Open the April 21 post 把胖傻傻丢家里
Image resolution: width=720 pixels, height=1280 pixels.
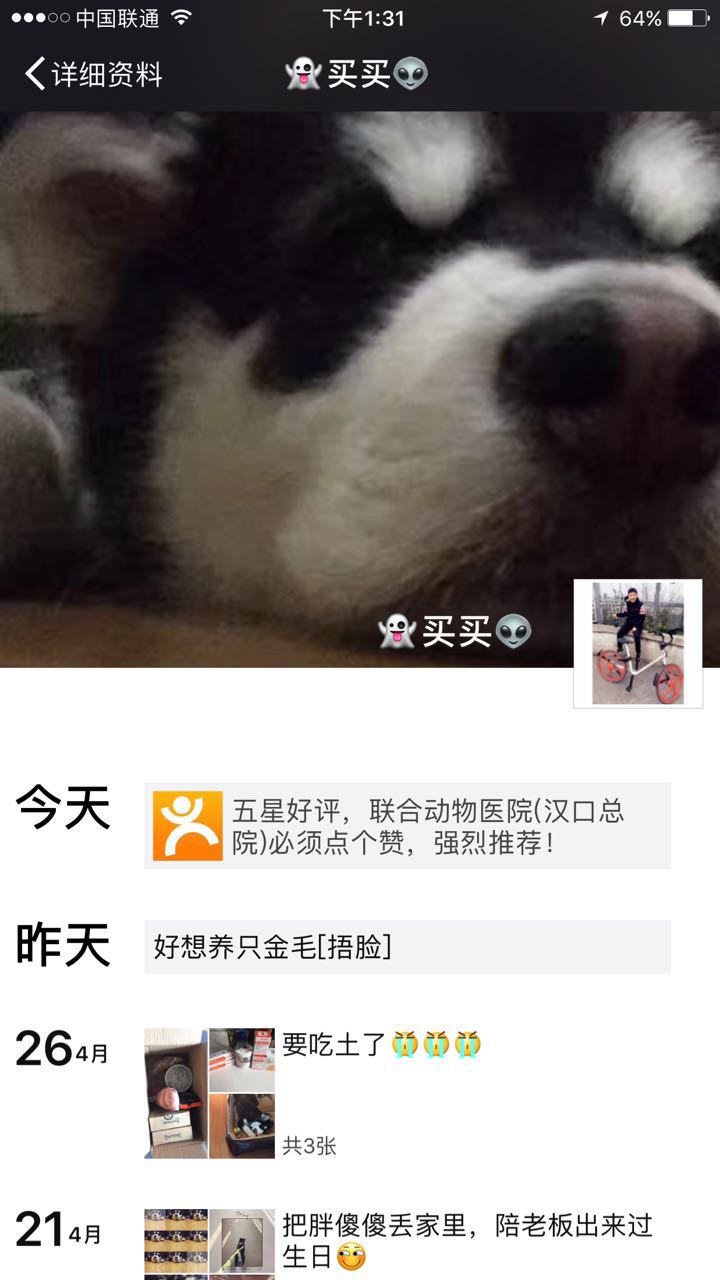pos(466,1240)
